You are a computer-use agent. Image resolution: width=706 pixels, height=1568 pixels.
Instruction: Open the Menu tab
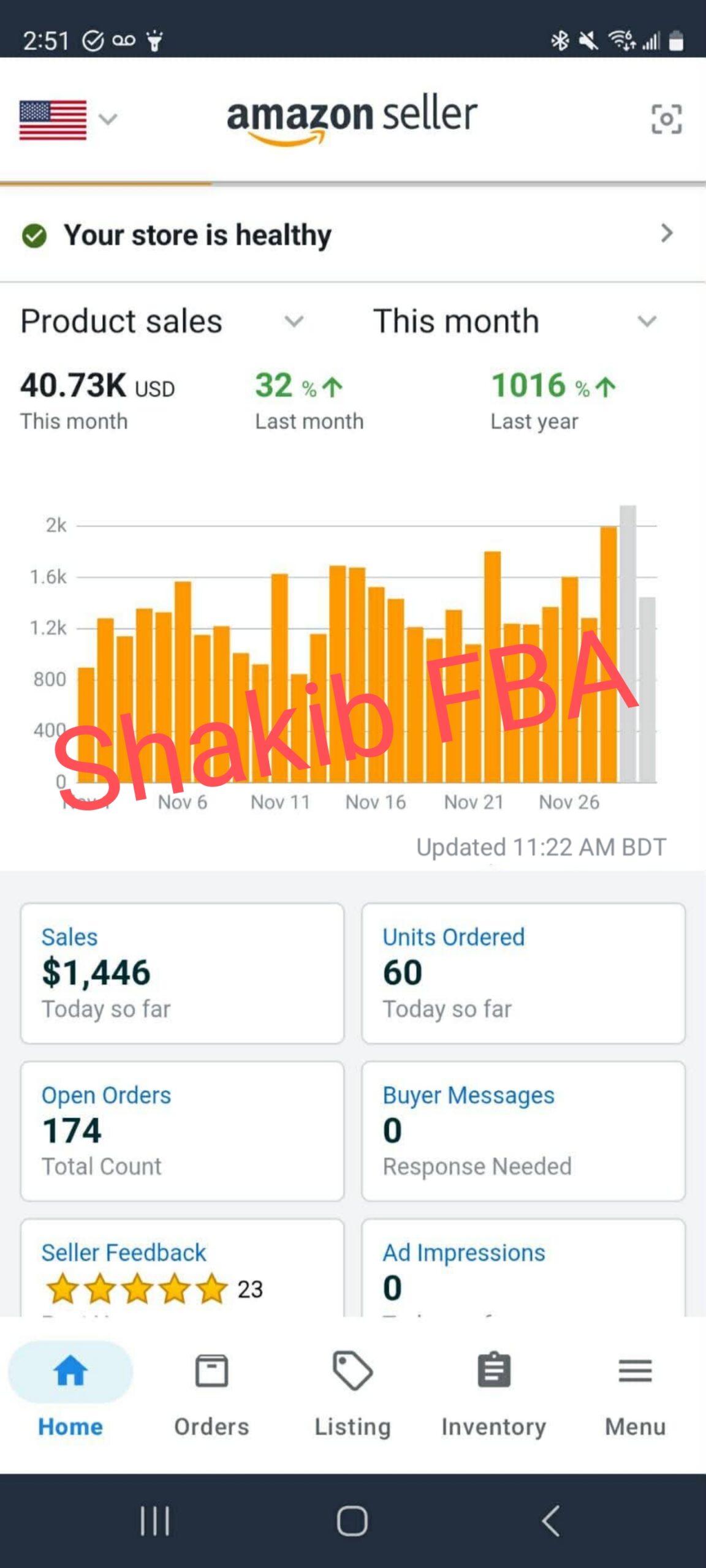pyautogui.click(x=635, y=1389)
